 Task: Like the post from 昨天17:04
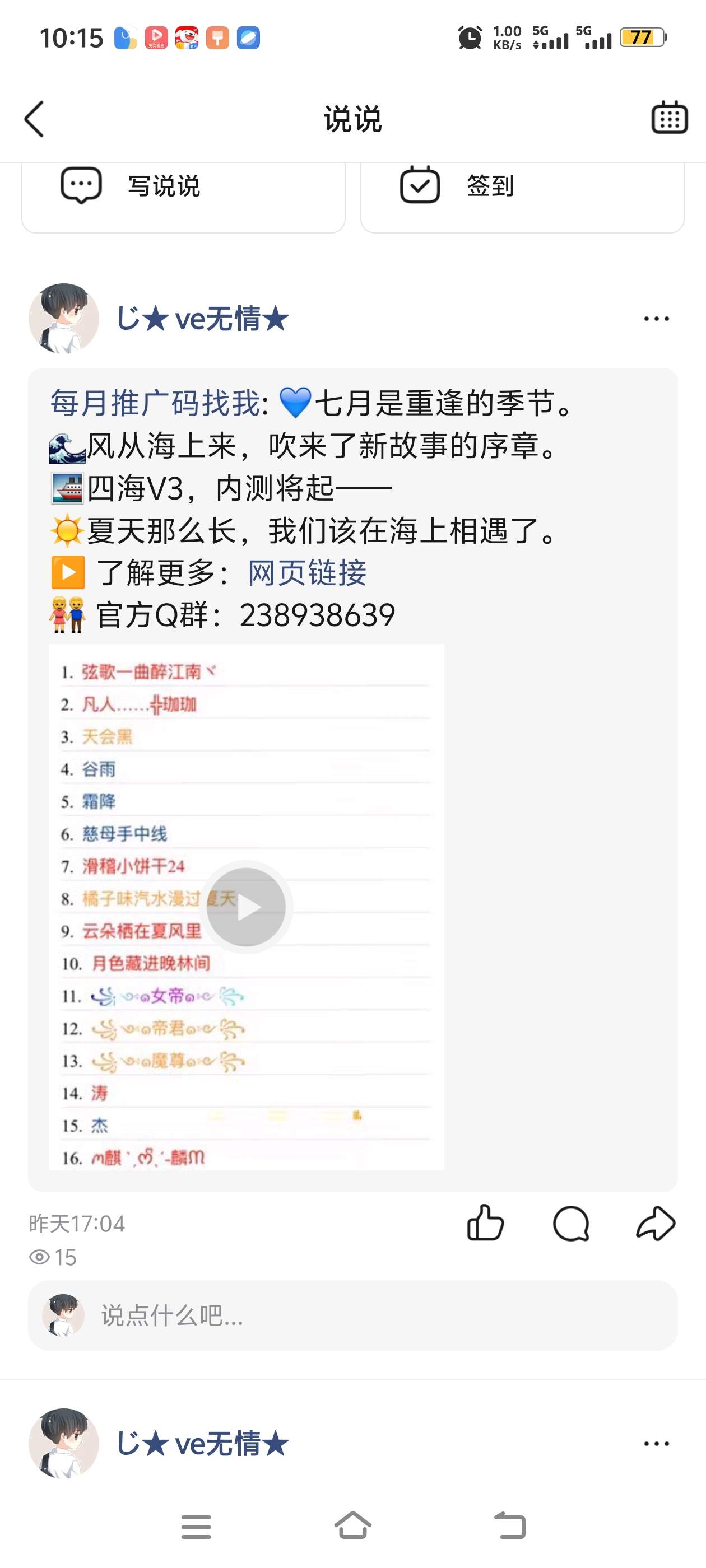(x=485, y=1223)
